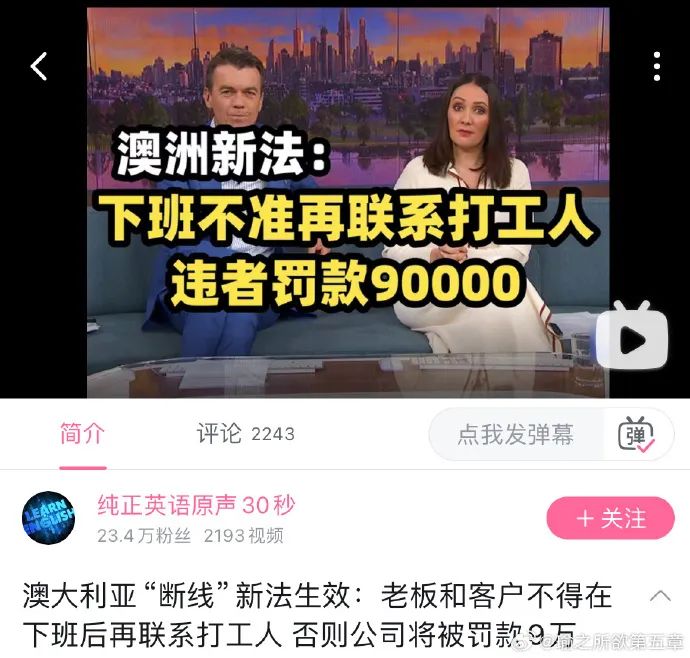690x658 pixels.
Task: Open the three-dot overflow menu
Action: point(657,67)
